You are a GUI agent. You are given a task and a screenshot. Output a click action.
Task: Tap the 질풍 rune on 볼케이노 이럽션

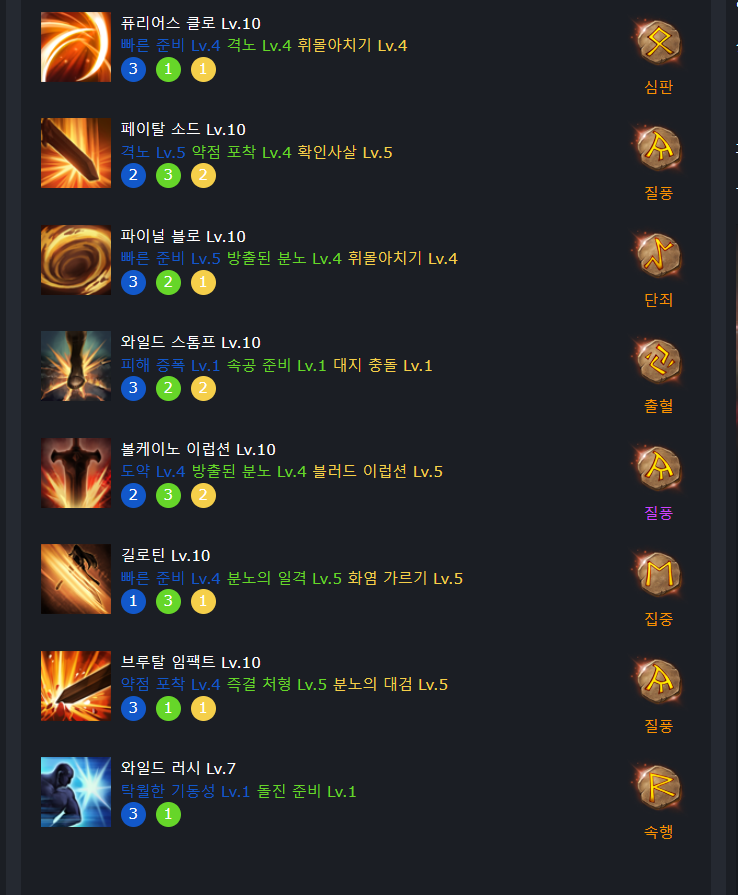point(659,469)
